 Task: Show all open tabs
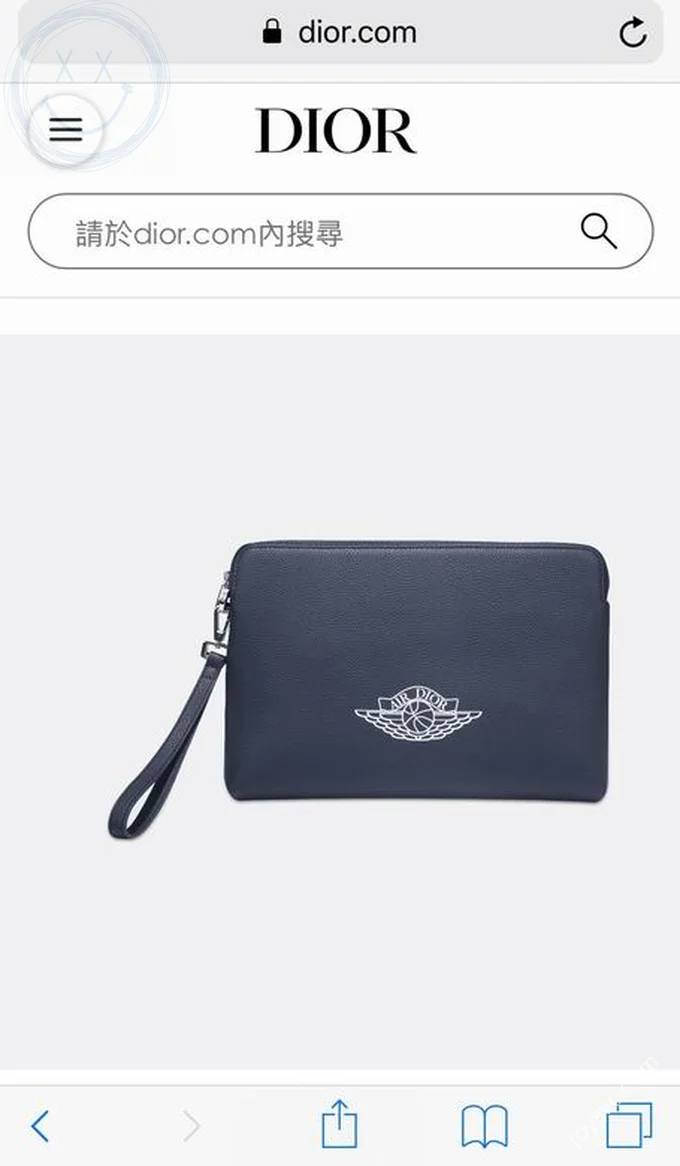(x=628, y=1125)
